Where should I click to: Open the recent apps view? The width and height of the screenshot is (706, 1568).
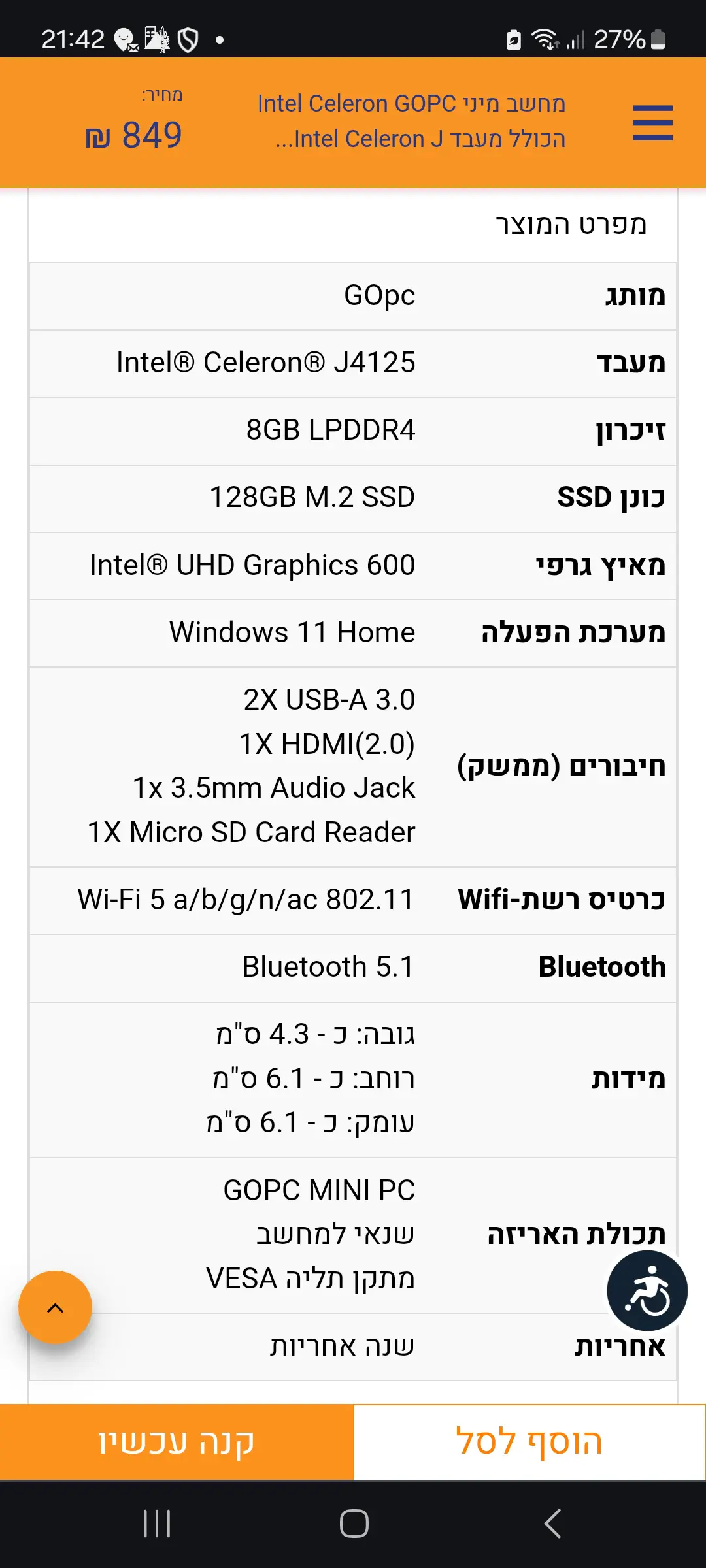click(157, 1524)
